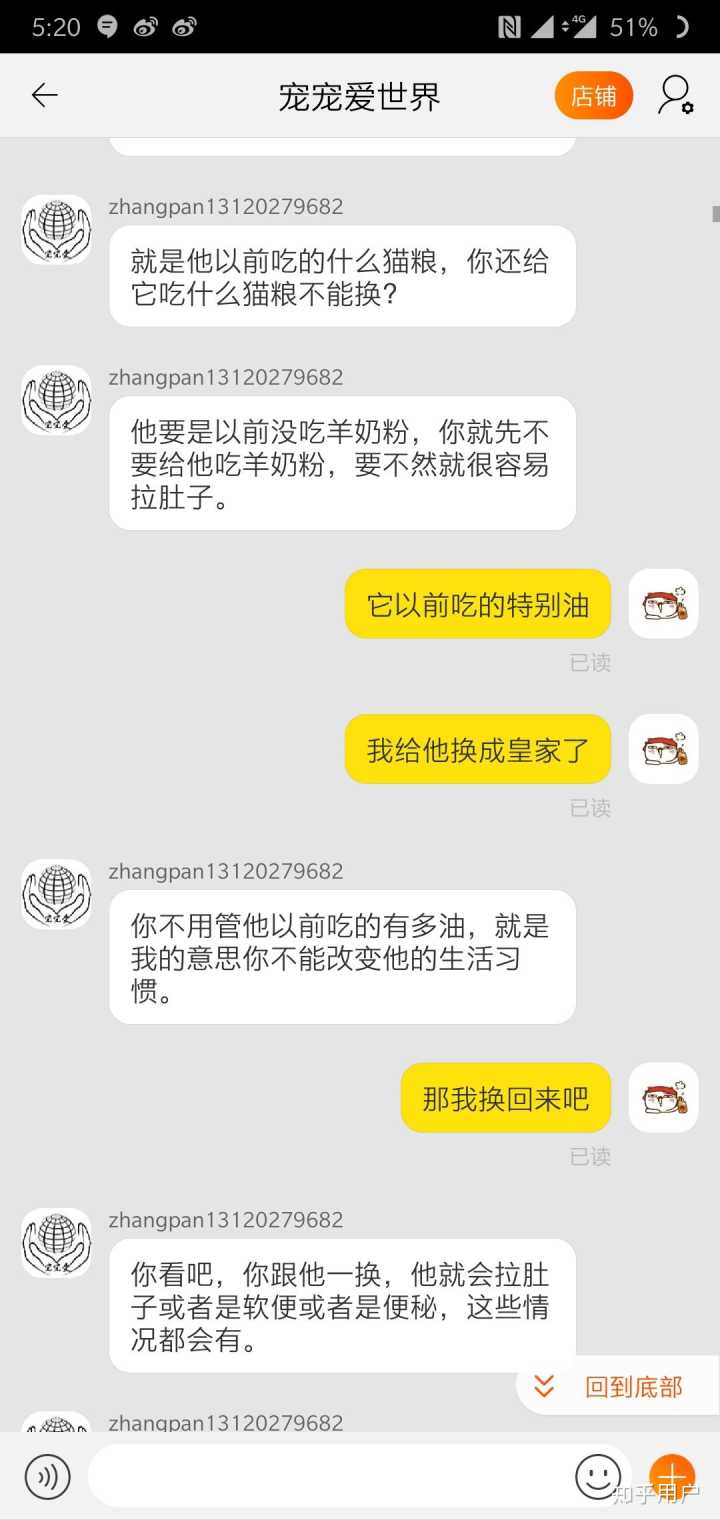Focus the message text field
Viewport: 720px width, 1520px height.
pyautogui.click(x=330, y=1476)
